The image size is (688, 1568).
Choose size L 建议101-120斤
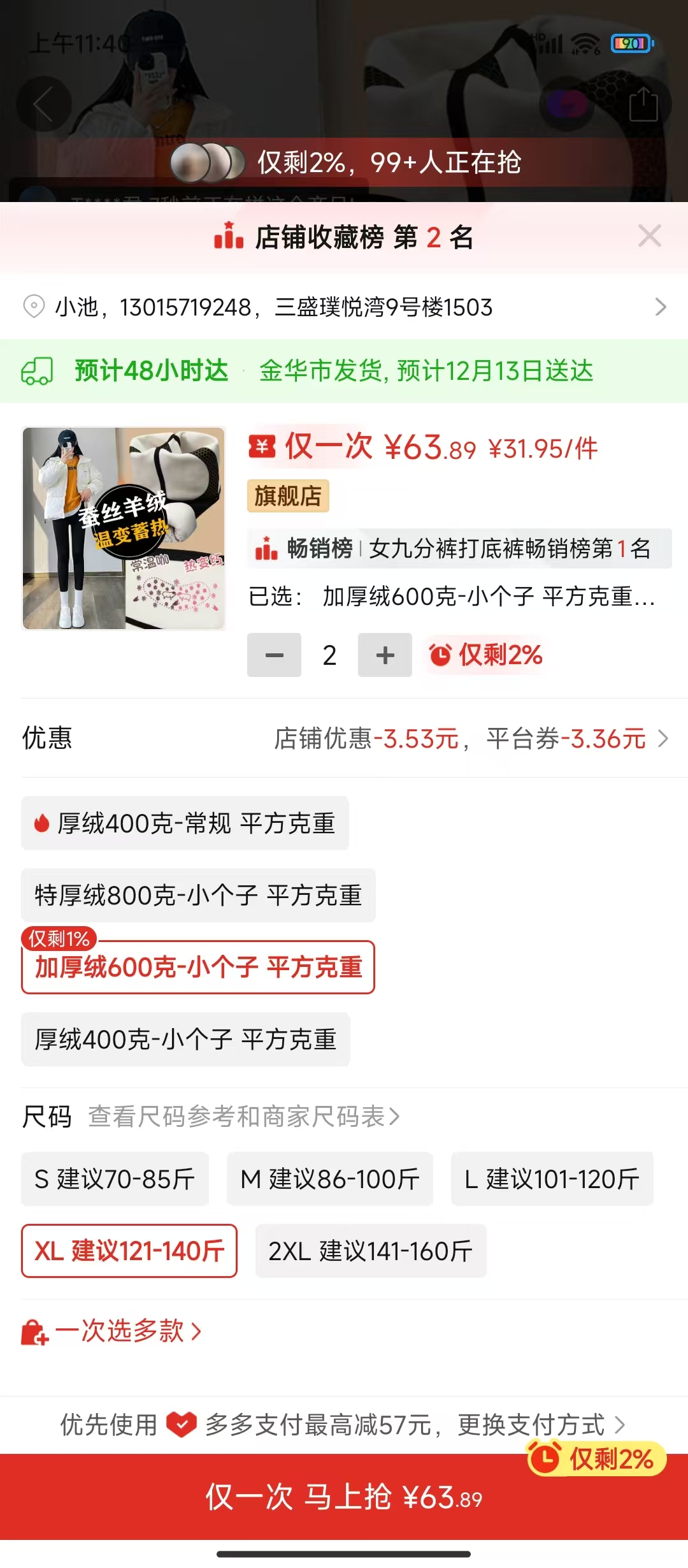pos(552,1179)
